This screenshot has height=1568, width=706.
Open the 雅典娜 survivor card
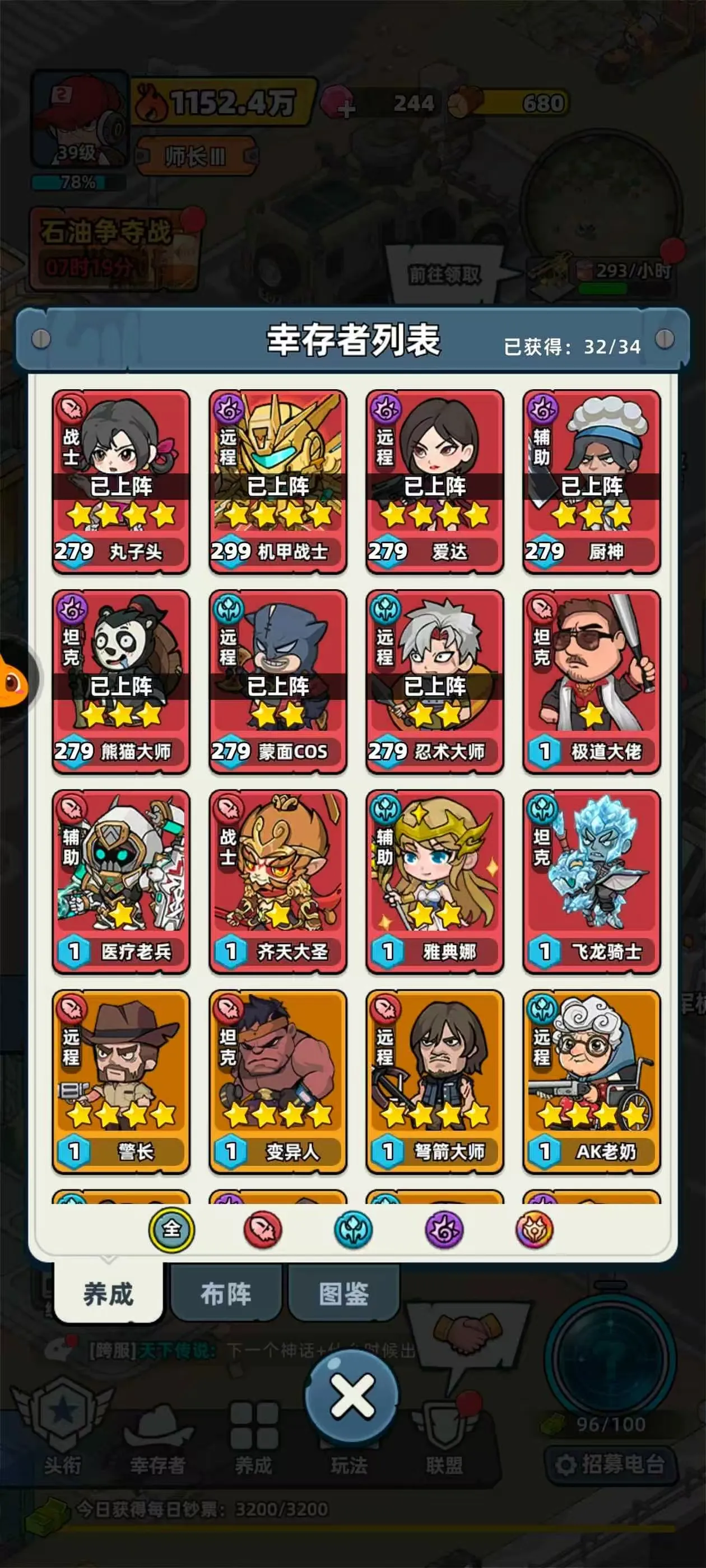434,881
